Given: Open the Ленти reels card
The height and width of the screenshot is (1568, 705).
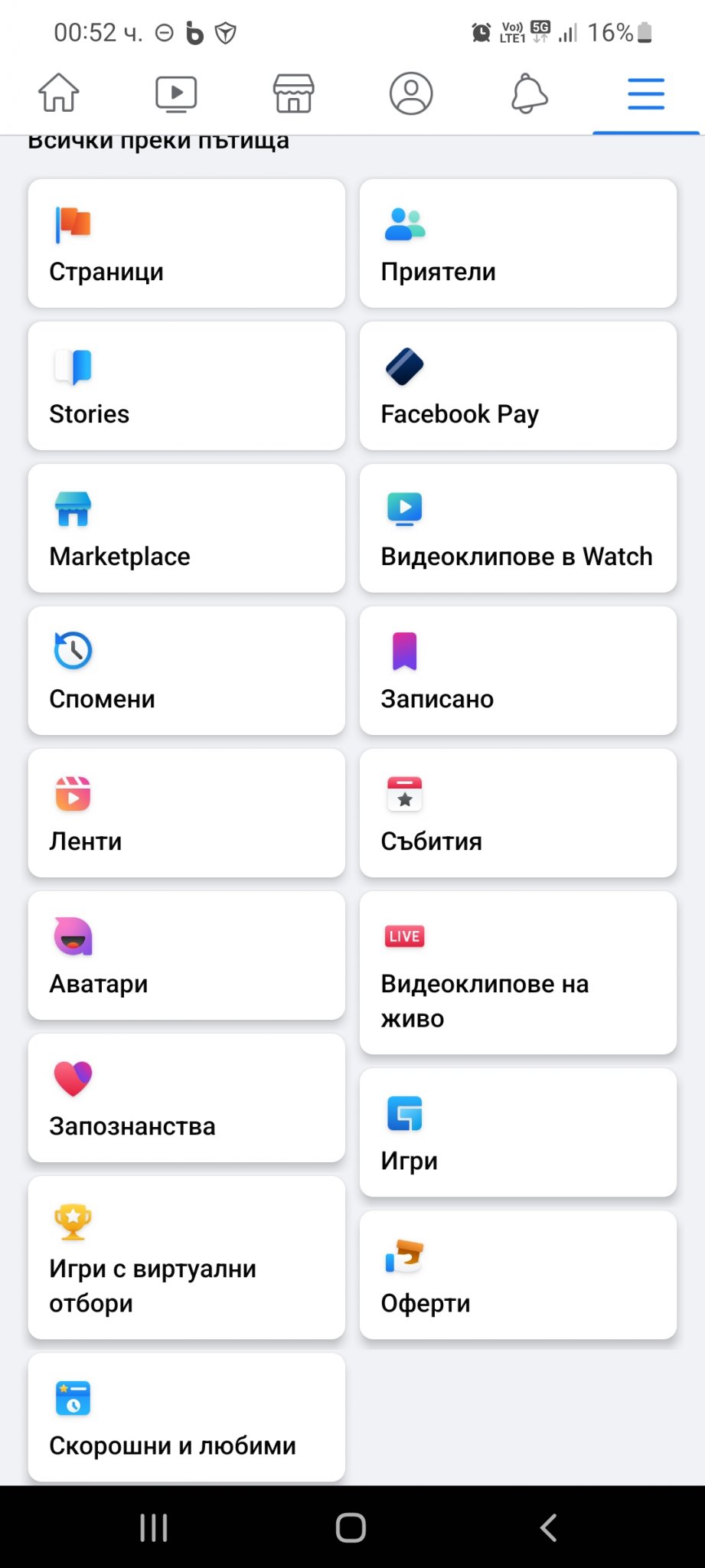Looking at the screenshot, I should [186, 813].
